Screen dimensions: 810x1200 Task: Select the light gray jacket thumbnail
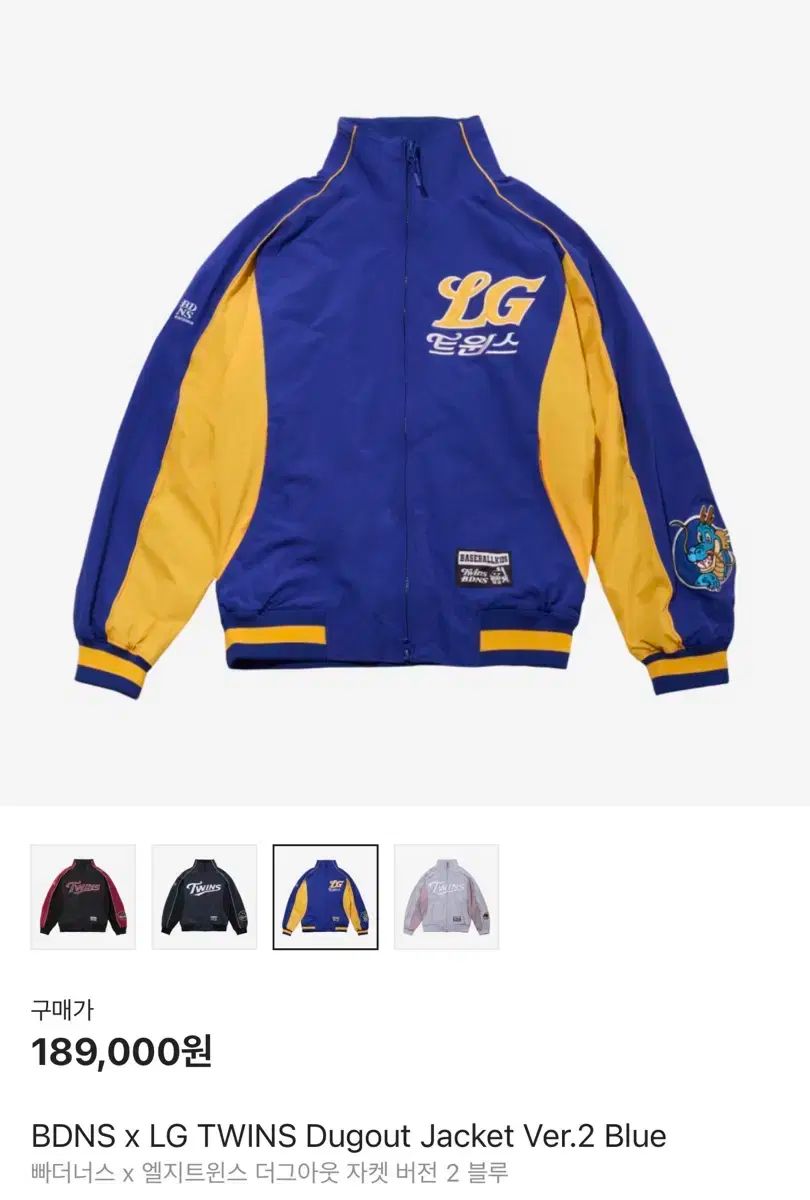click(x=446, y=897)
